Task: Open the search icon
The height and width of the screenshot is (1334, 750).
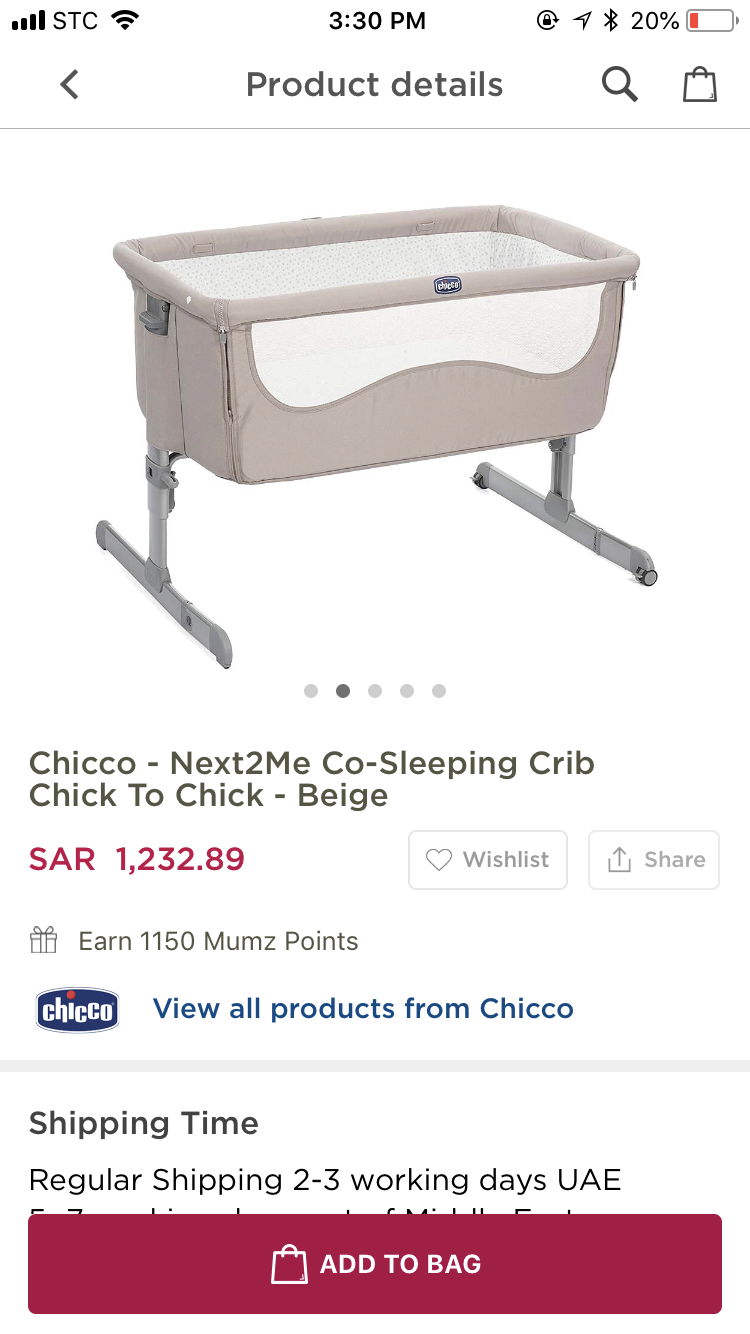Action: coord(619,85)
